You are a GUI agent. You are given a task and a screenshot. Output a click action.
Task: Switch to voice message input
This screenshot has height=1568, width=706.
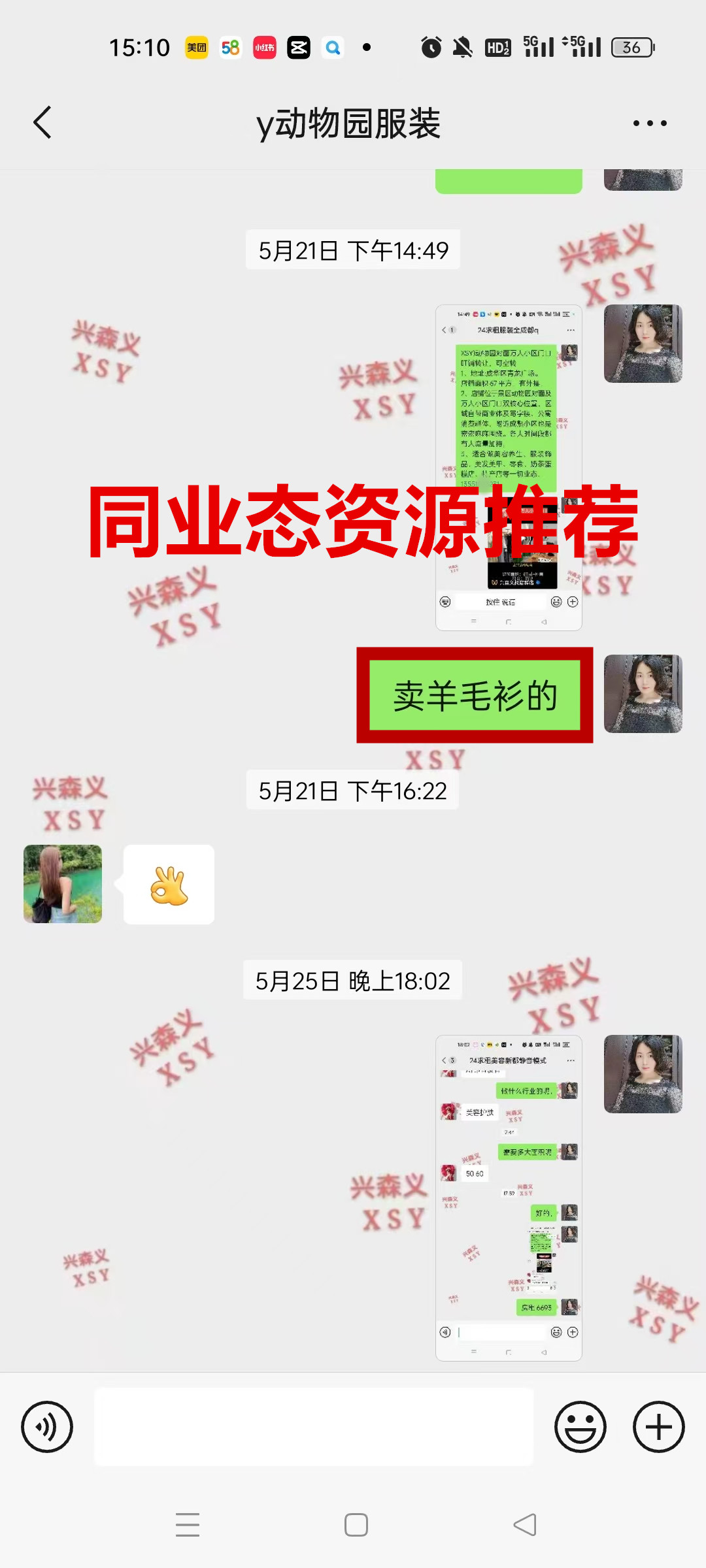(47, 1427)
